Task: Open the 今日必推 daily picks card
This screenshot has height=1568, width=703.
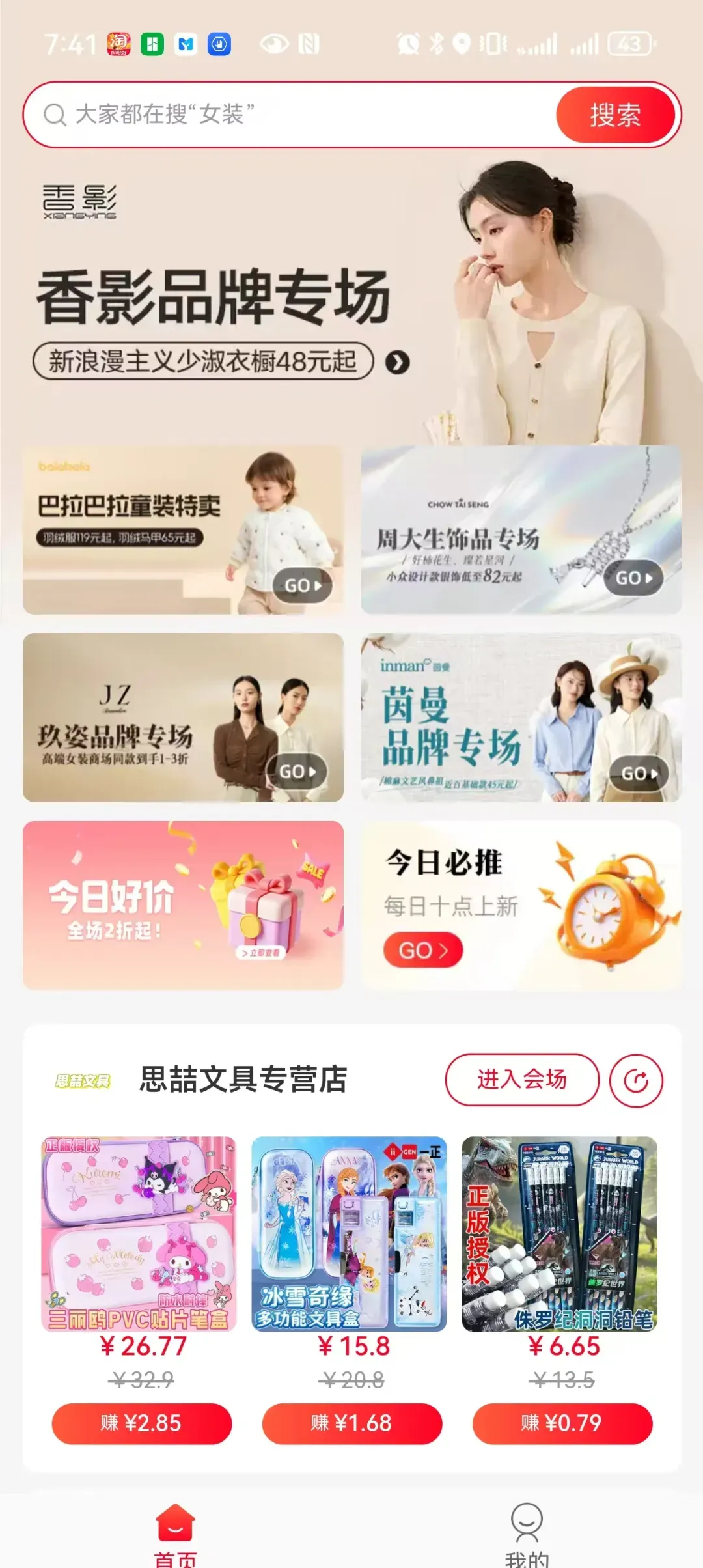Action: [x=521, y=905]
